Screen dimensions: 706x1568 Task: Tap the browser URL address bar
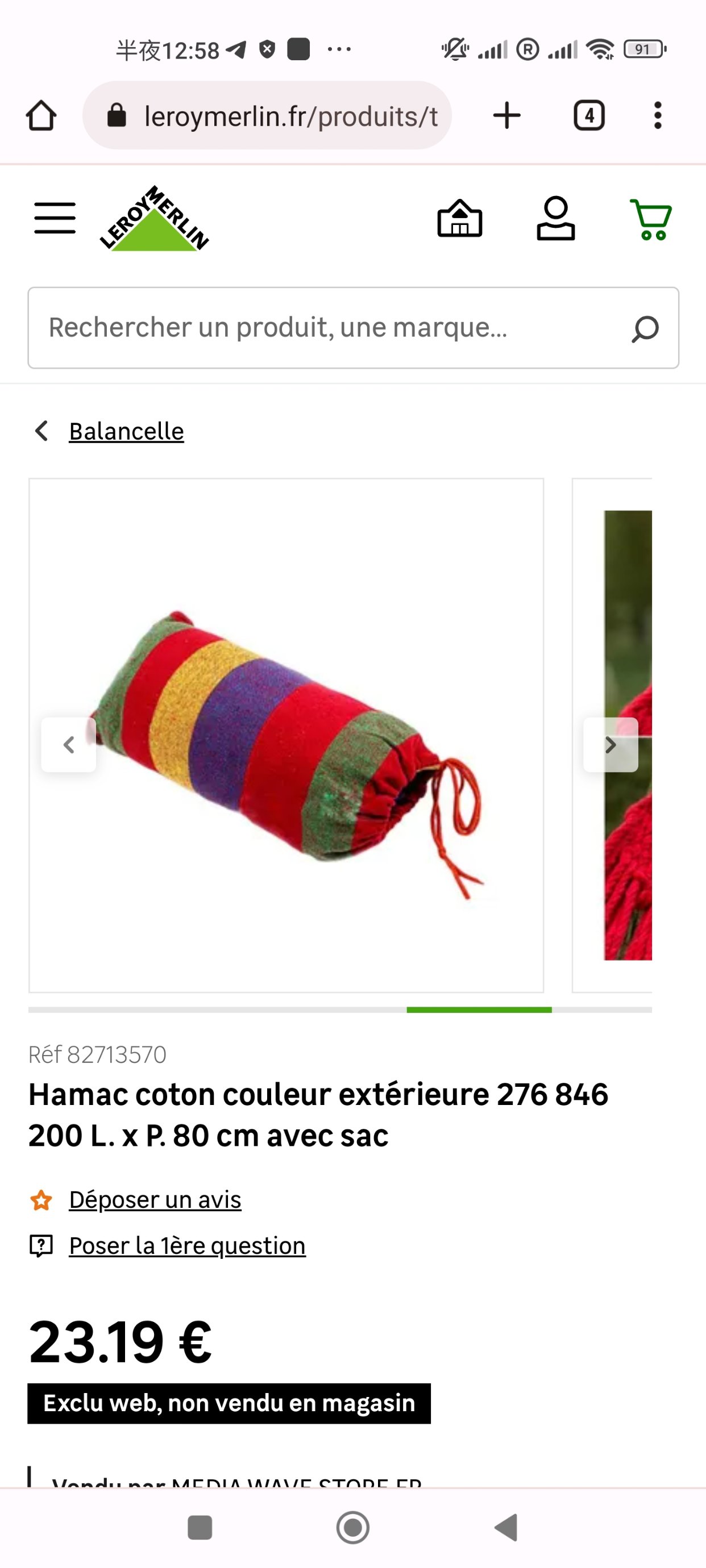click(267, 116)
